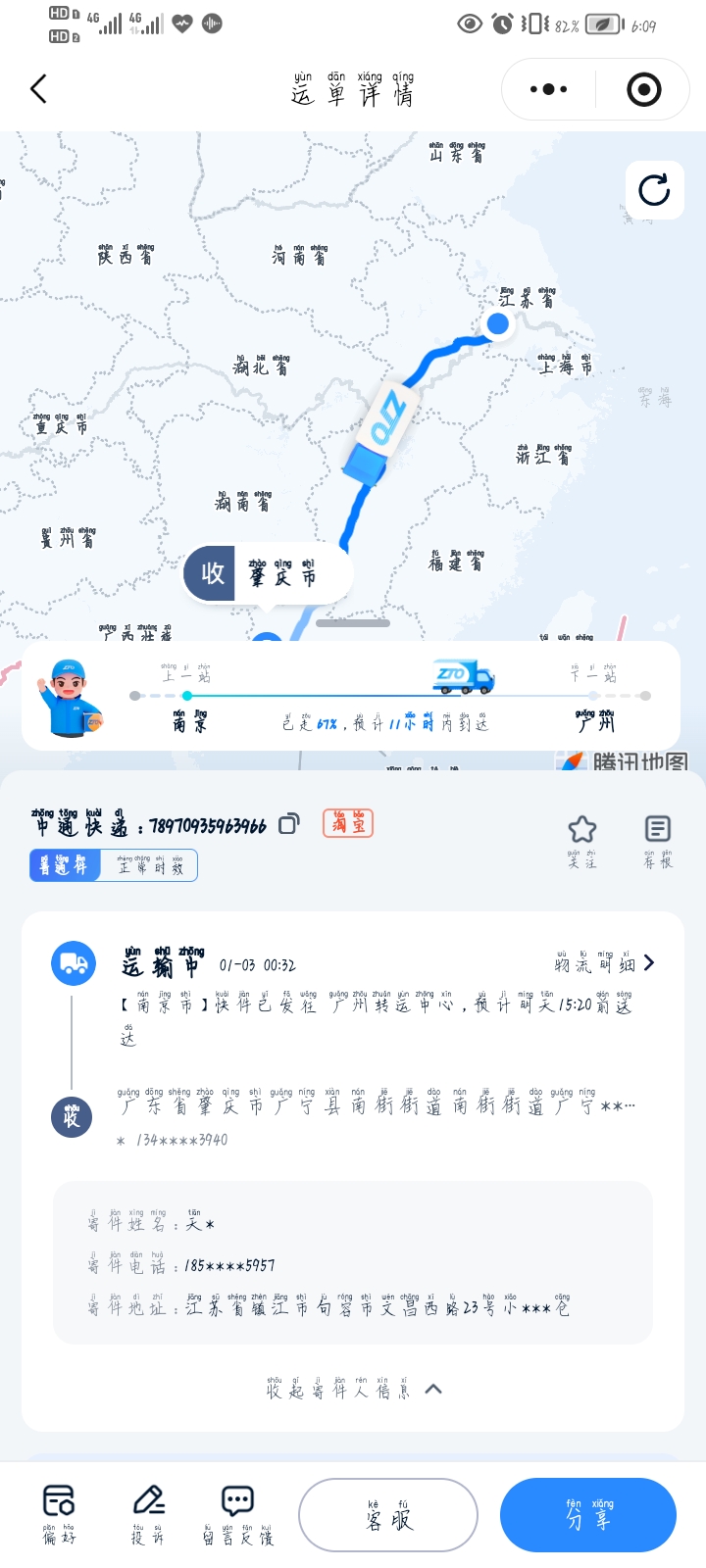Copy the 中通快递 tracking number
The image size is (706, 1568).
pyautogui.click(x=289, y=824)
